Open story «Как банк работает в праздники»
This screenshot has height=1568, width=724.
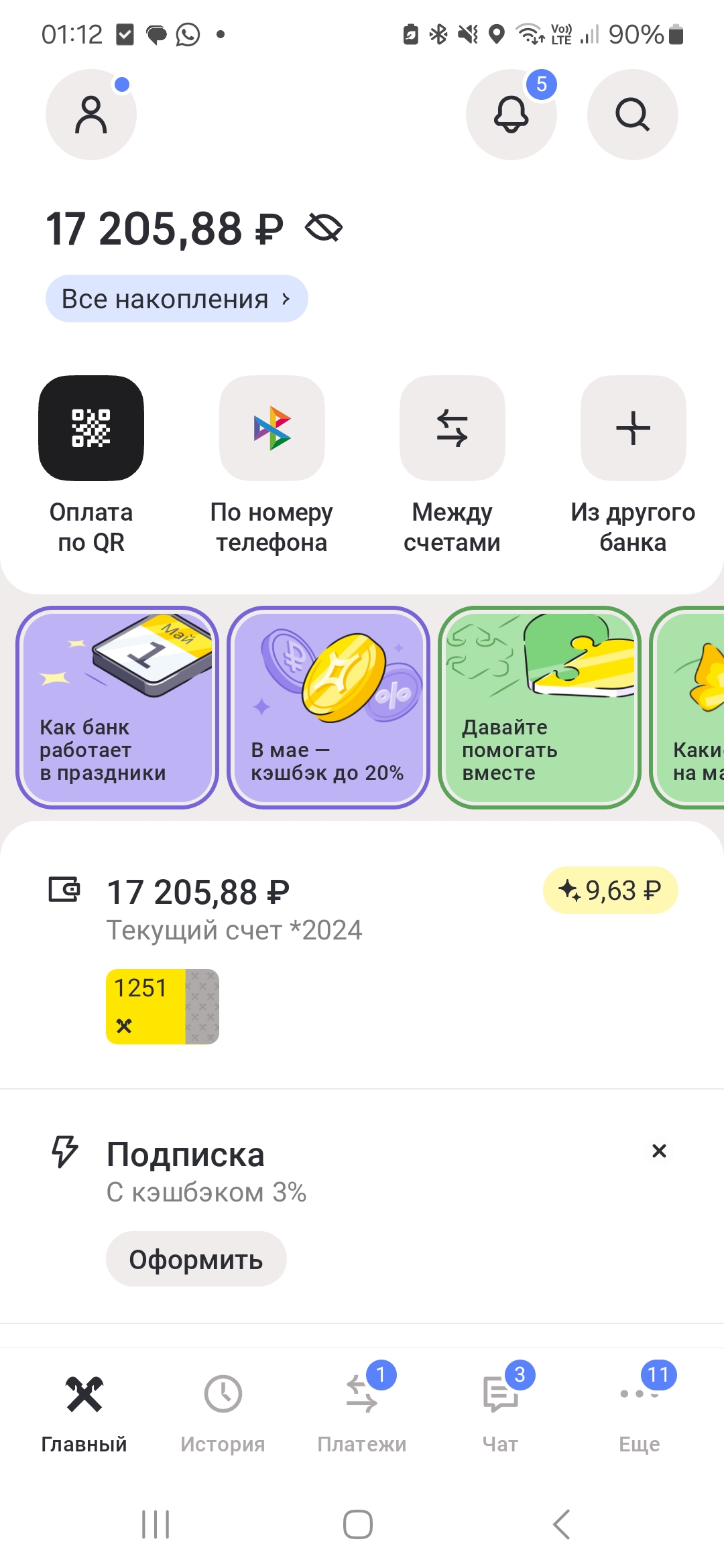point(117,708)
